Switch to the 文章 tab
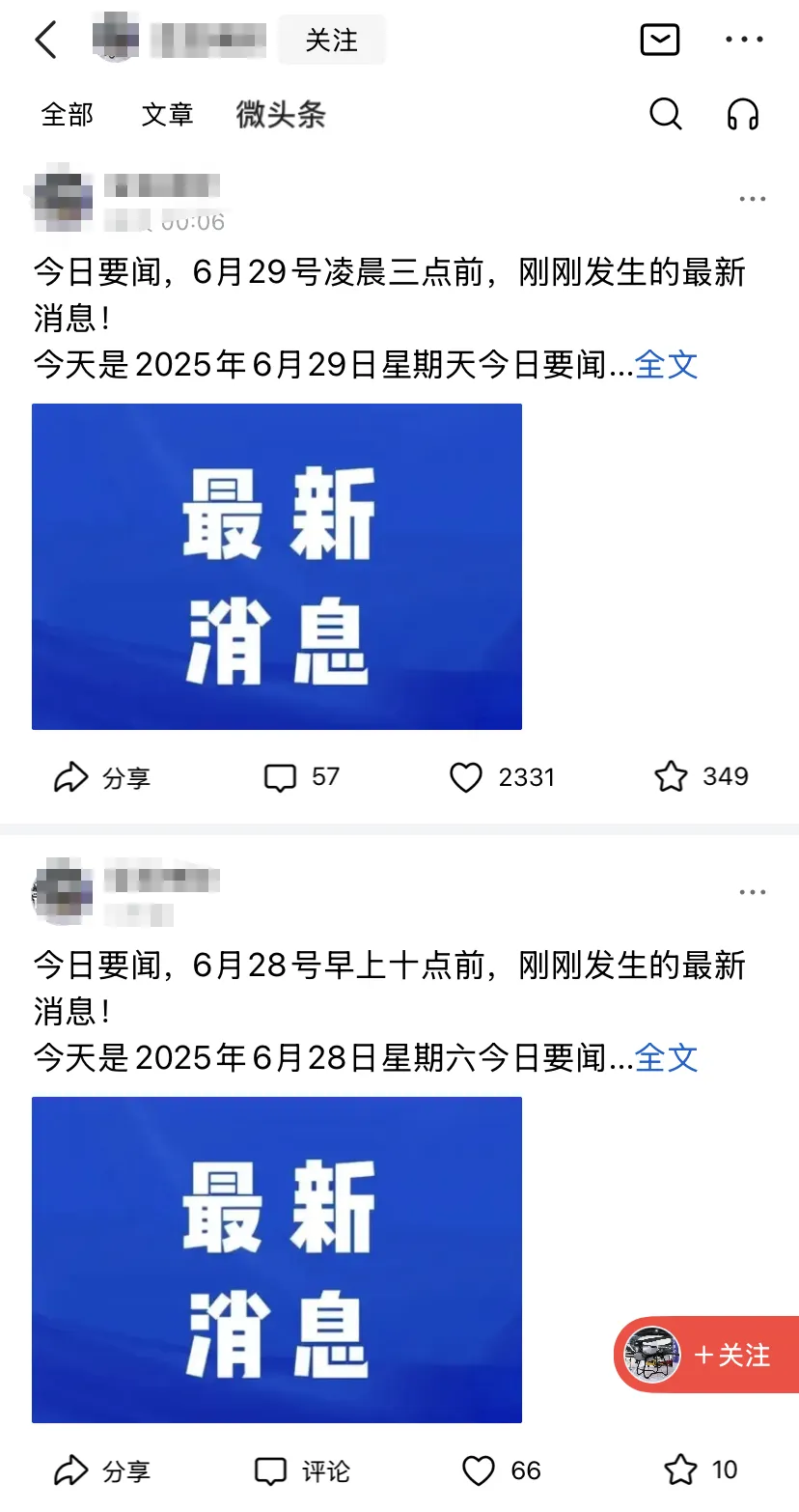This screenshot has height=1512, width=799. click(167, 115)
